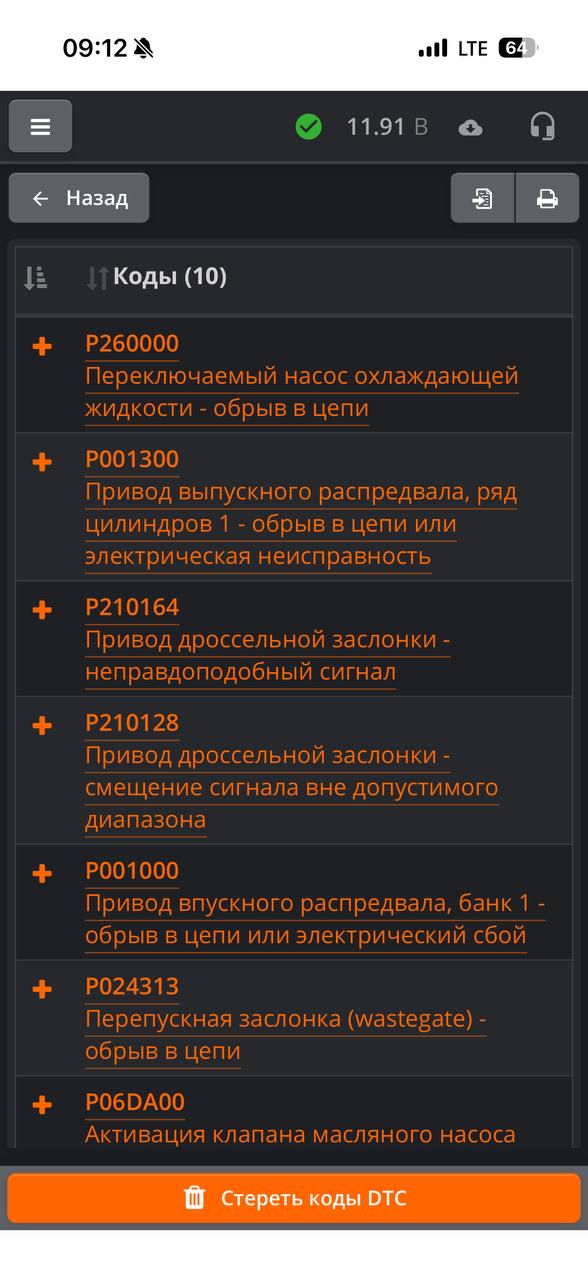
Task: Expand the P001000 code row
Action: coord(42,873)
